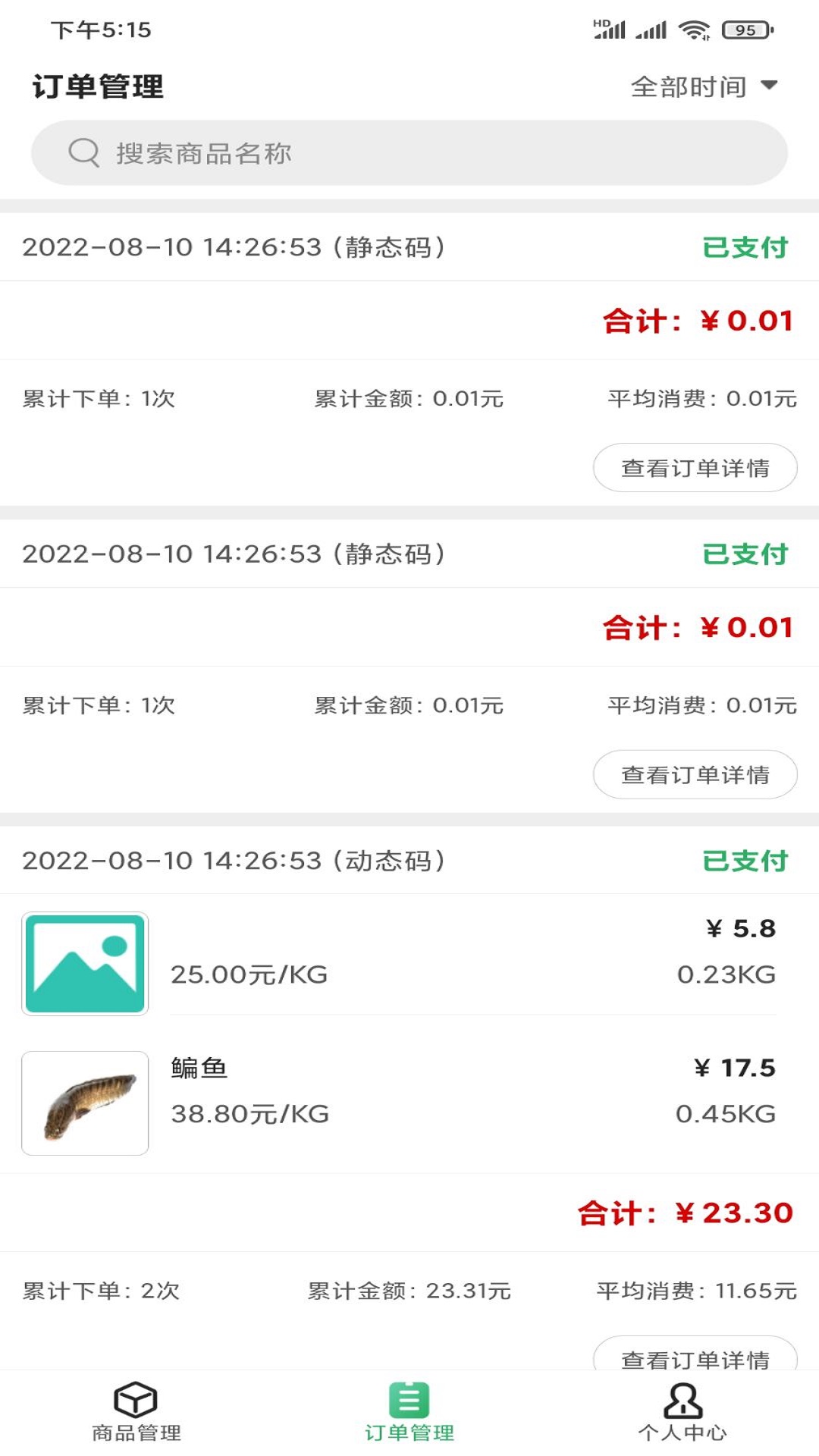Image resolution: width=819 pixels, height=1456 pixels.
Task: Go to the 个人中心 tab
Action: 682,1412
